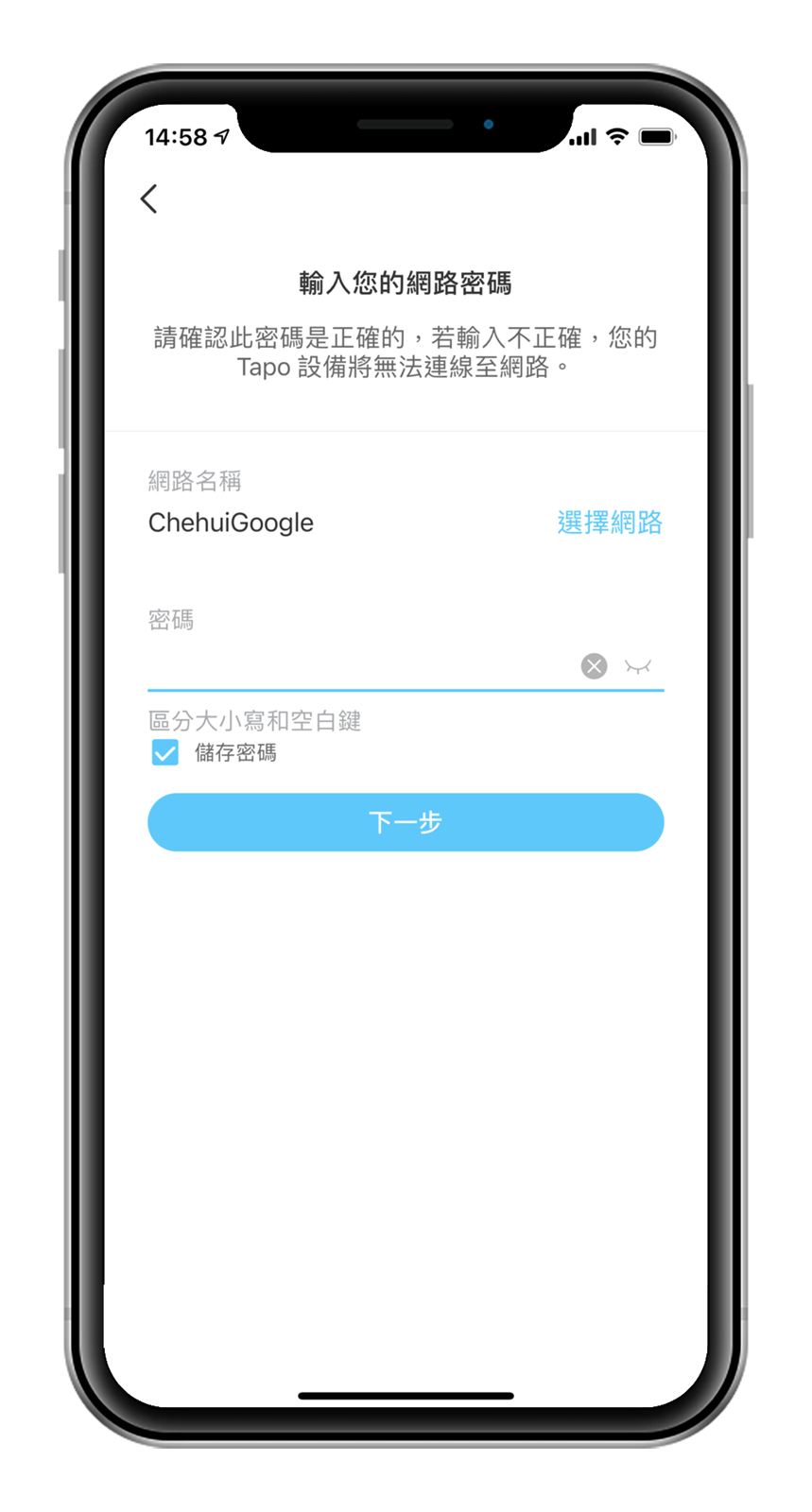This screenshot has height=1512, width=812.
Task: Tap the 下一步 button
Action: pos(406,822)
